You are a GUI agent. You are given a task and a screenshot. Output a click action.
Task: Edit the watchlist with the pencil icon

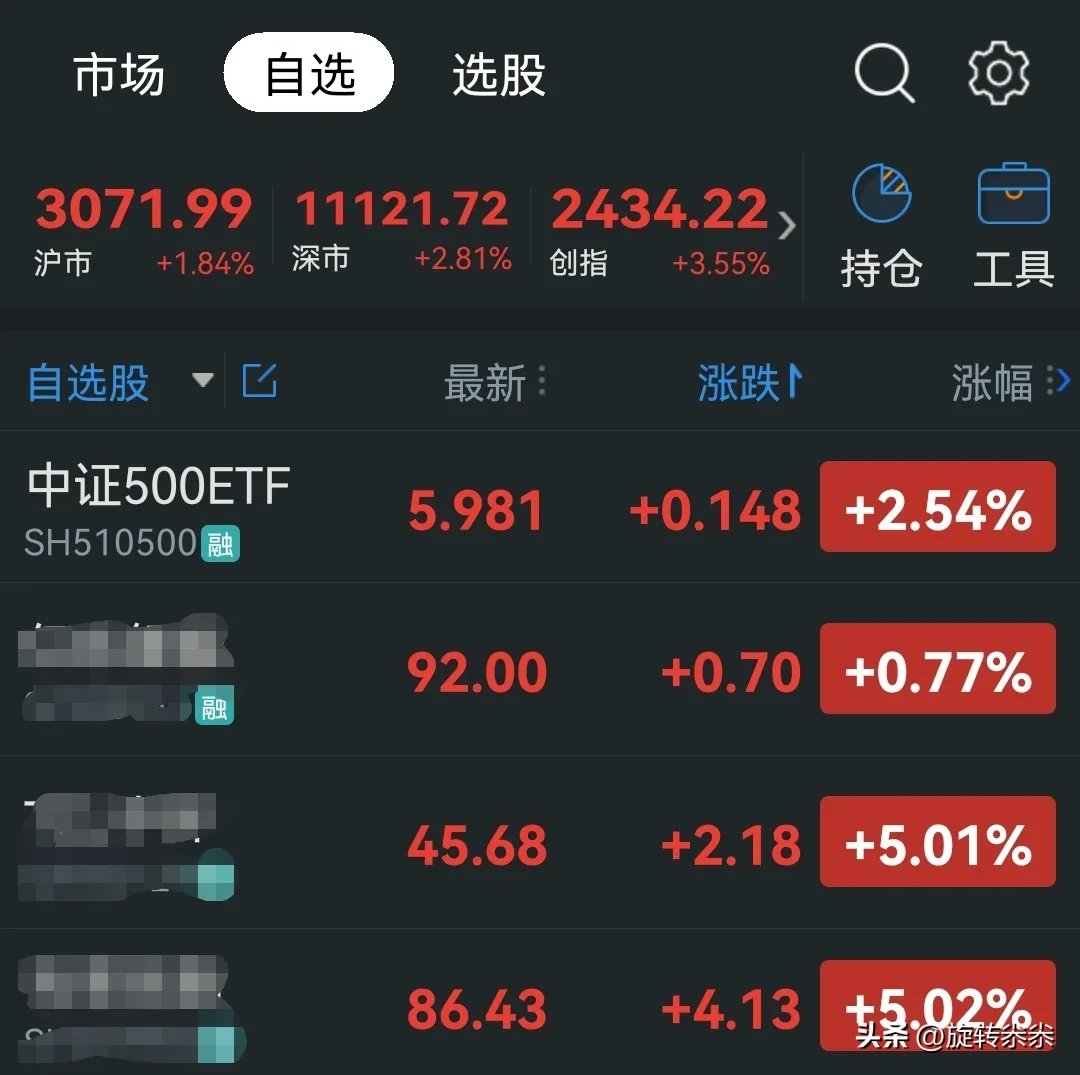point(259,380)
